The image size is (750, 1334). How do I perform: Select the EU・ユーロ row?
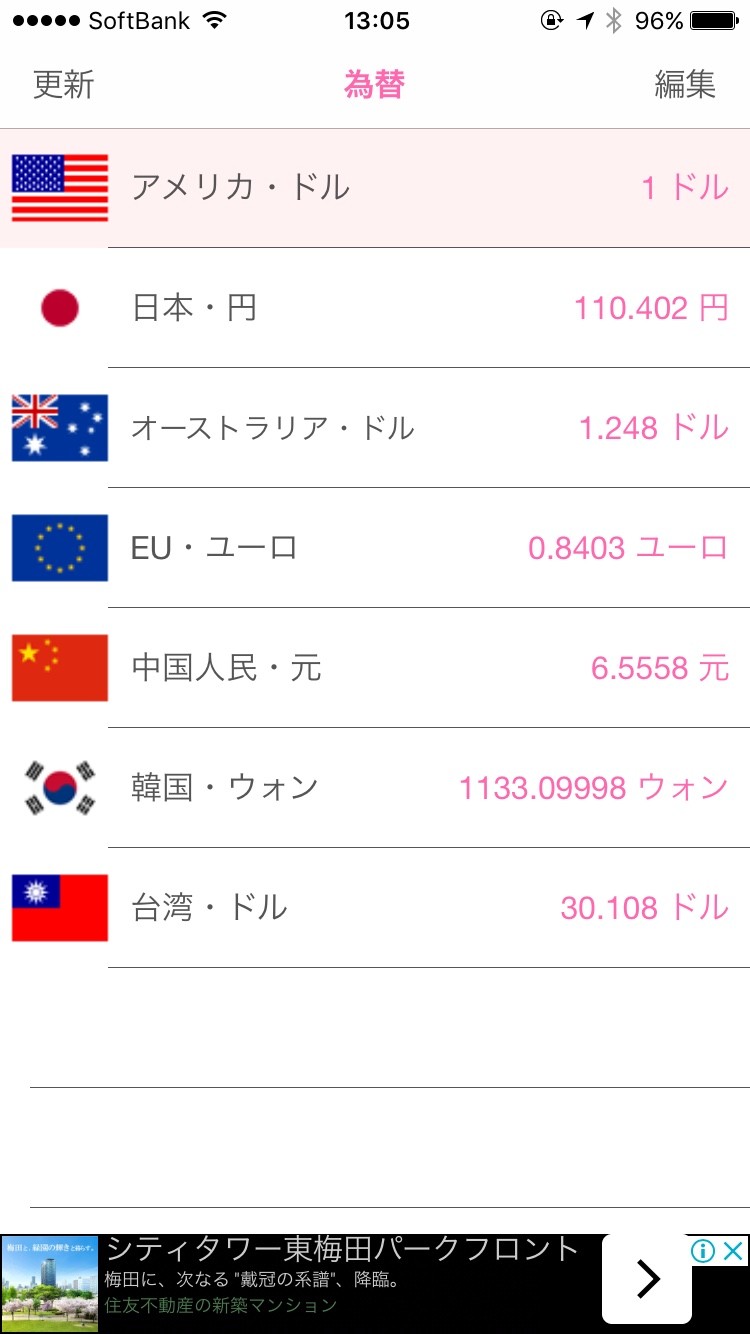375,548
